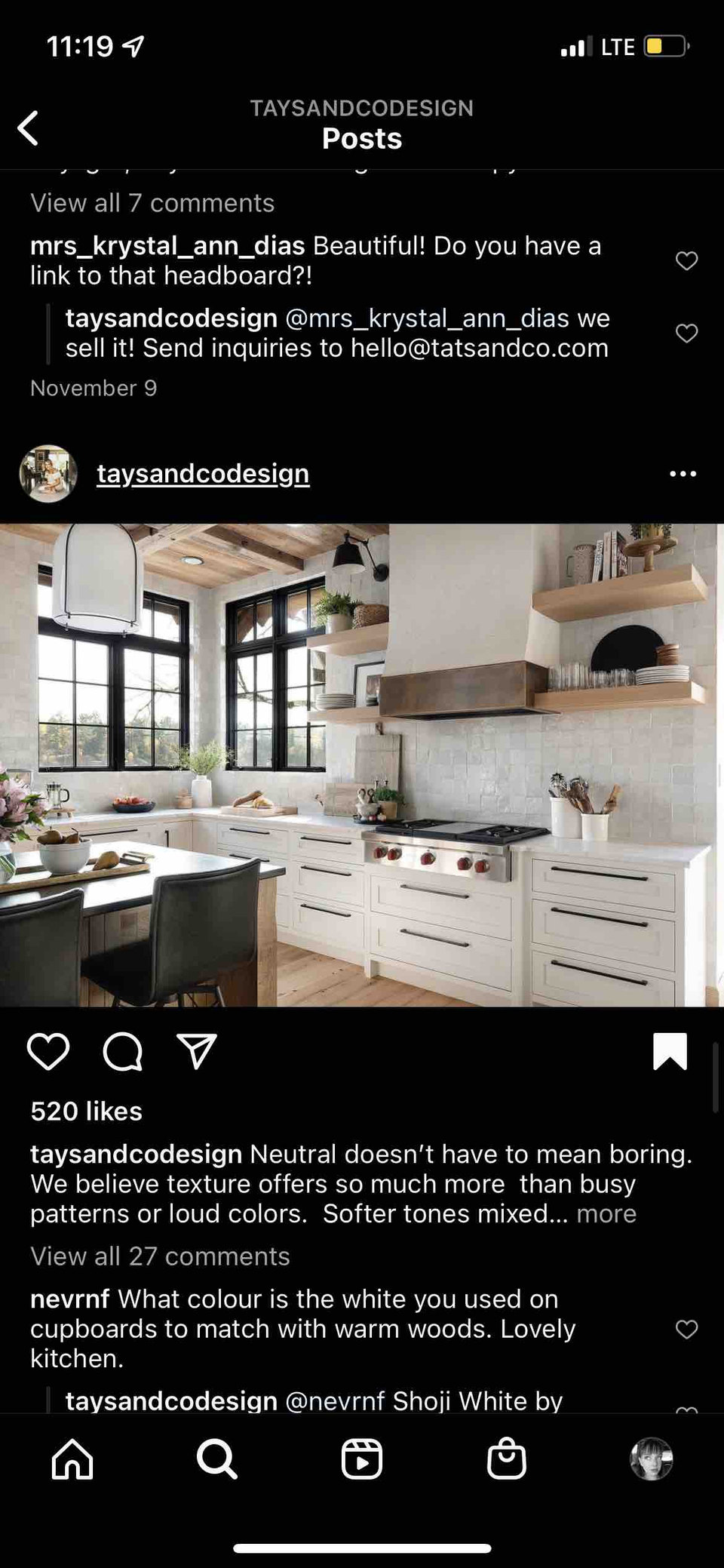Viewport: 724px width, 1568px height.
Task: View likes on the 520 likes post
Action: pos(86,1111)
